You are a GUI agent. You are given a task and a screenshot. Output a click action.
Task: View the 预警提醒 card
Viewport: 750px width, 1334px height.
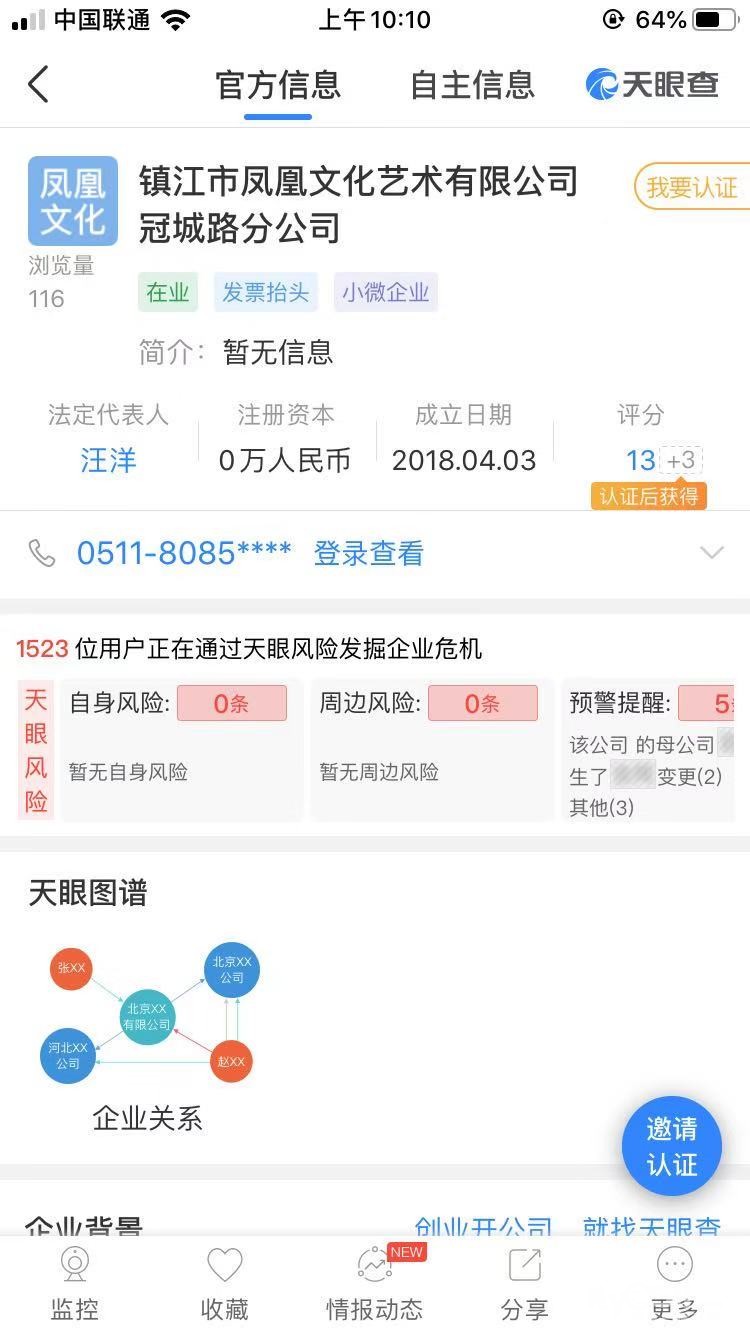652,750
